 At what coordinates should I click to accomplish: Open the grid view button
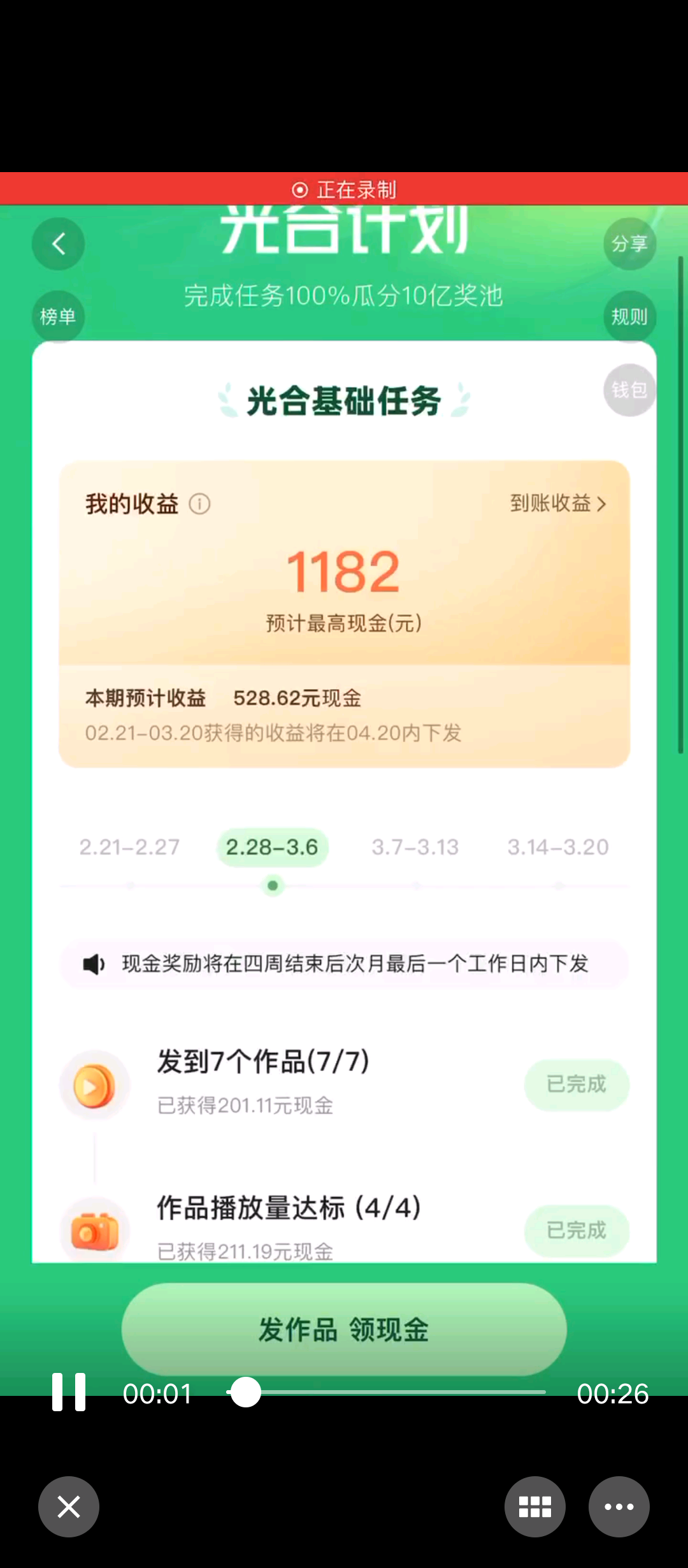click(535, 1507)
